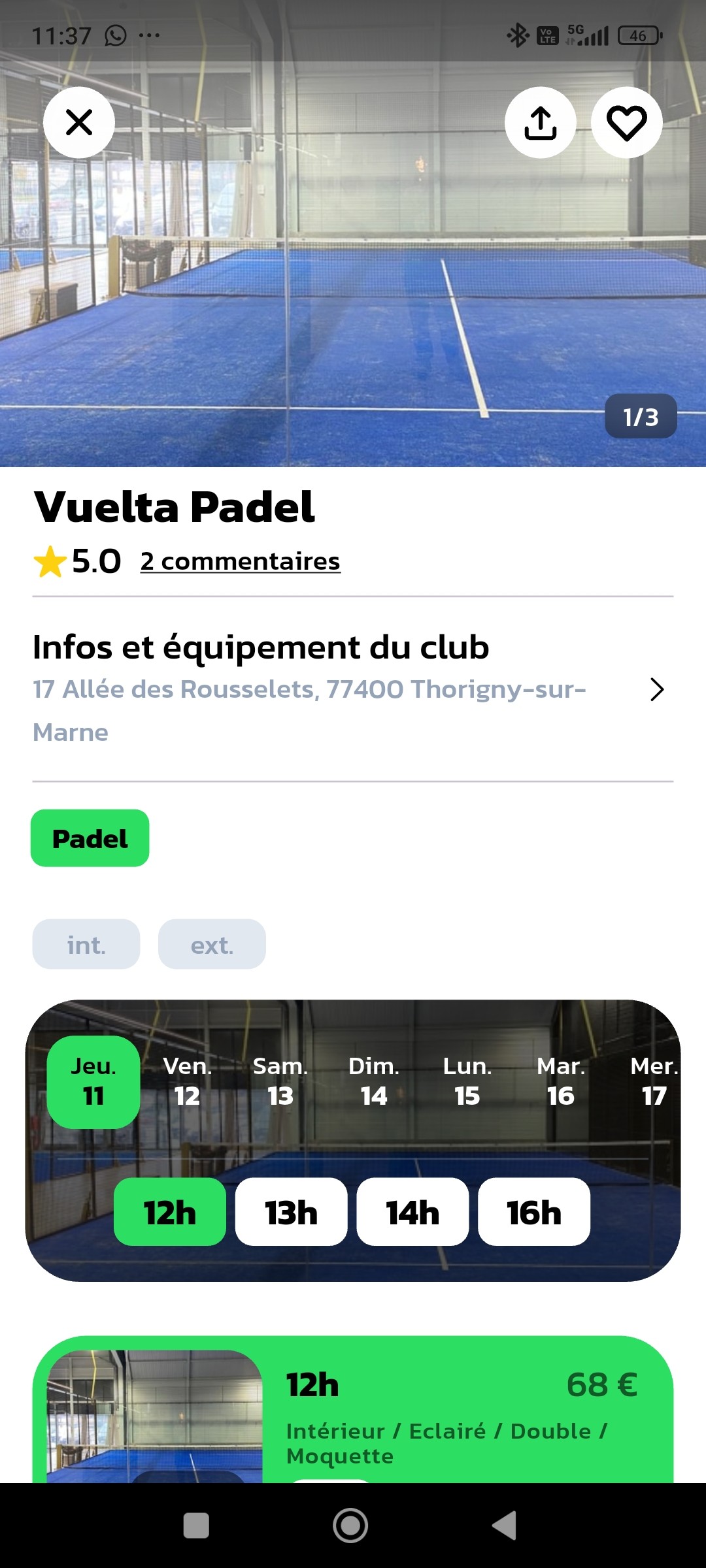Select Ven. 12 date

coord(187,1081)
